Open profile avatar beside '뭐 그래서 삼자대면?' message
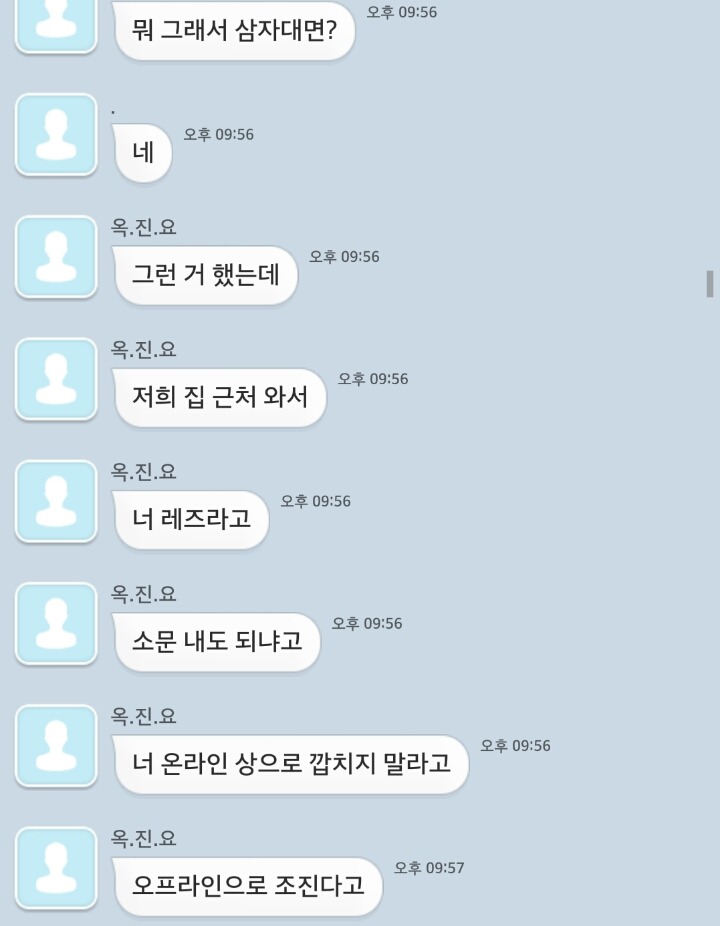This screenshot has height=926, width=720. pos(56,25)
